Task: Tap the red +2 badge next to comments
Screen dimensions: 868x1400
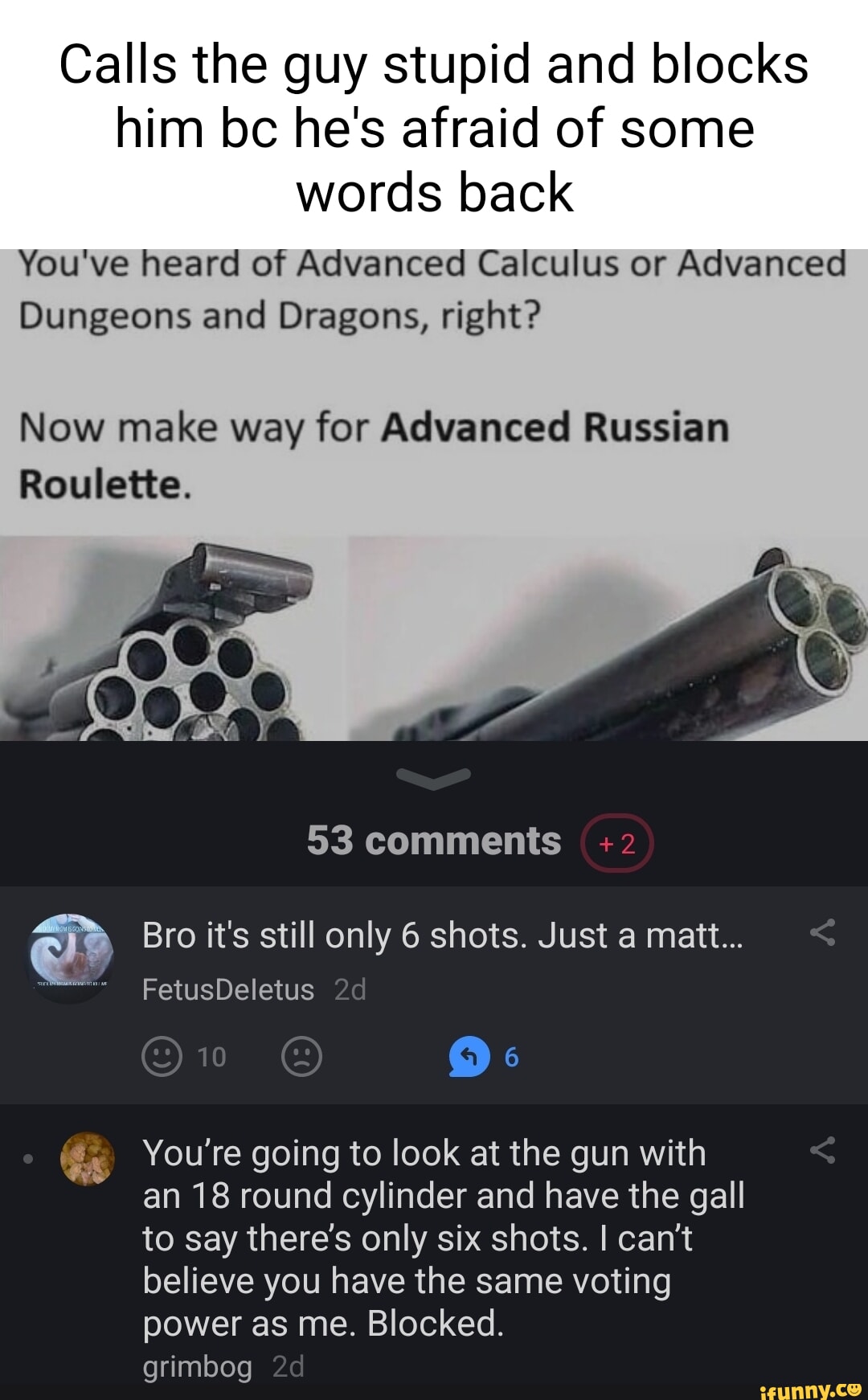Action: click(x=616, y=841)
